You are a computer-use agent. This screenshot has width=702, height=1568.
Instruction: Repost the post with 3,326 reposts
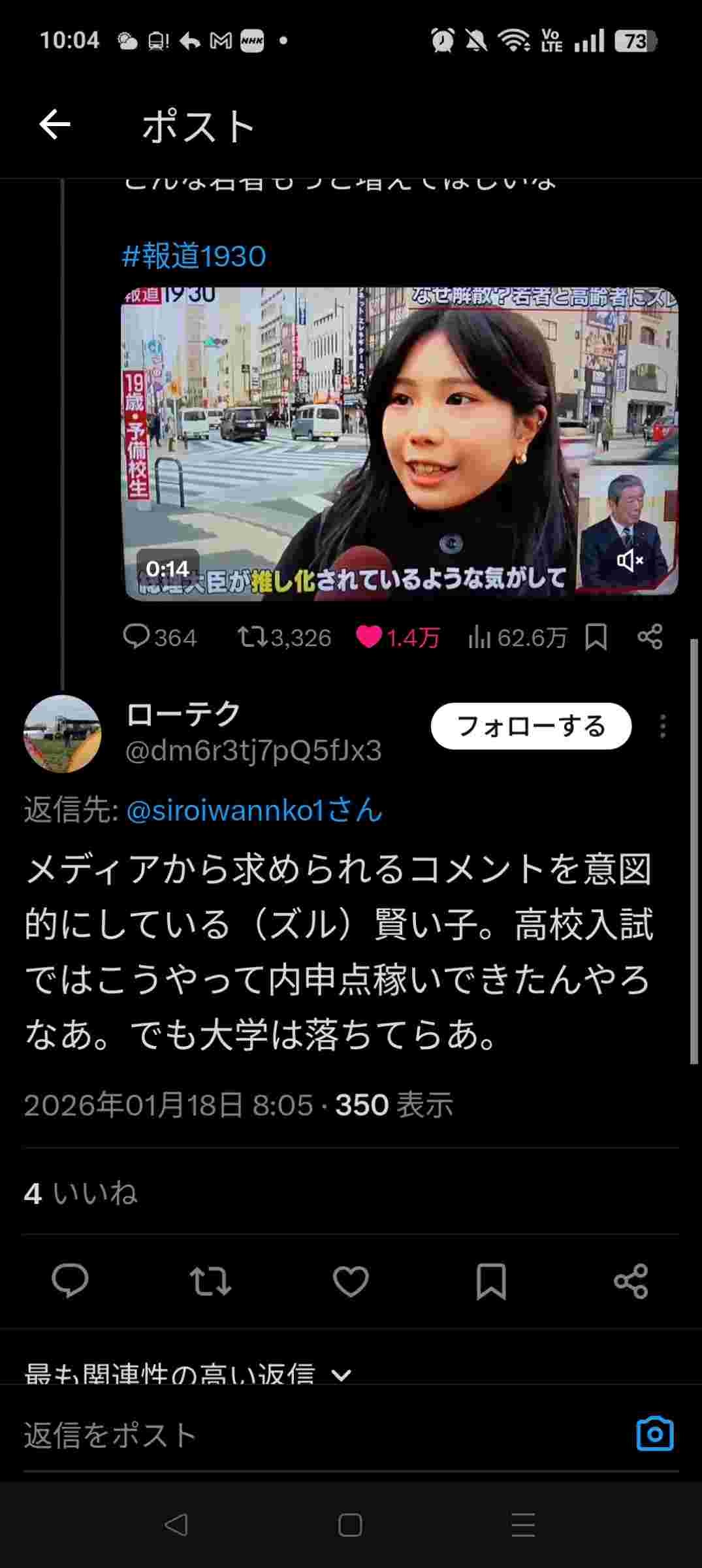click(x=284, y=637)
